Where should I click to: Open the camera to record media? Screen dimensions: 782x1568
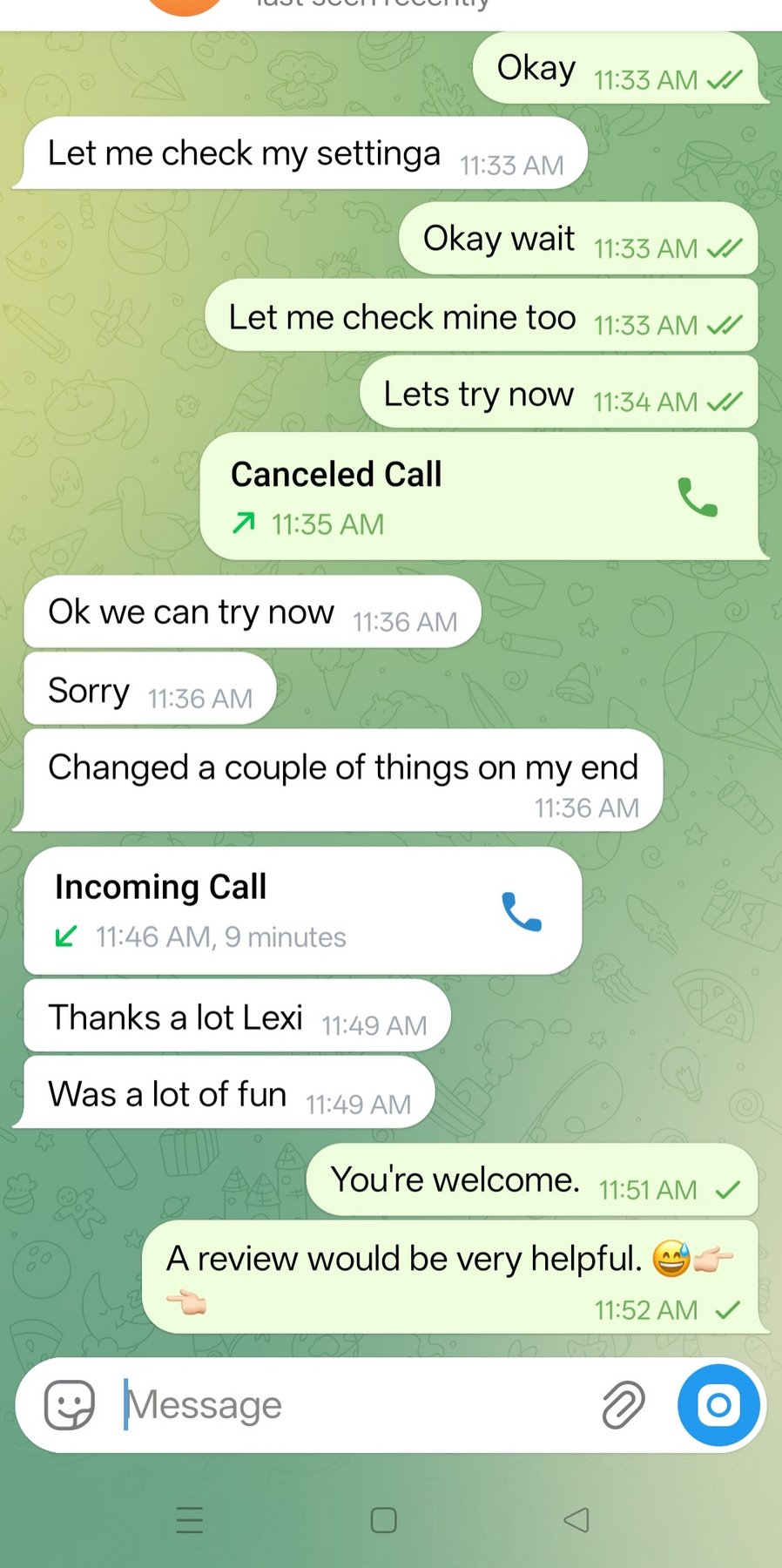[718, 1405]
